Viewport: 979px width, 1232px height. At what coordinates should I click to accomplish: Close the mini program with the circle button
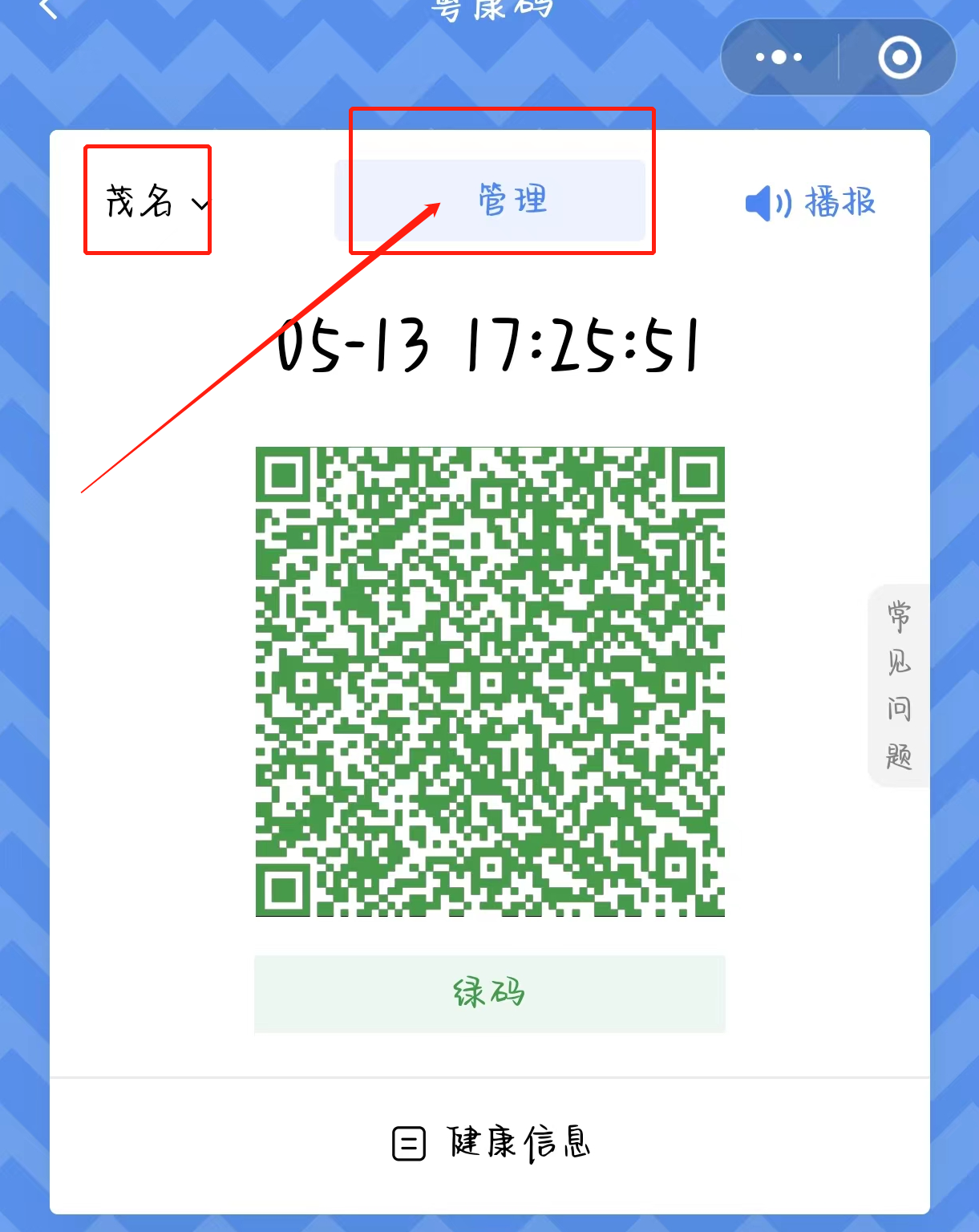tap(900, 57)
